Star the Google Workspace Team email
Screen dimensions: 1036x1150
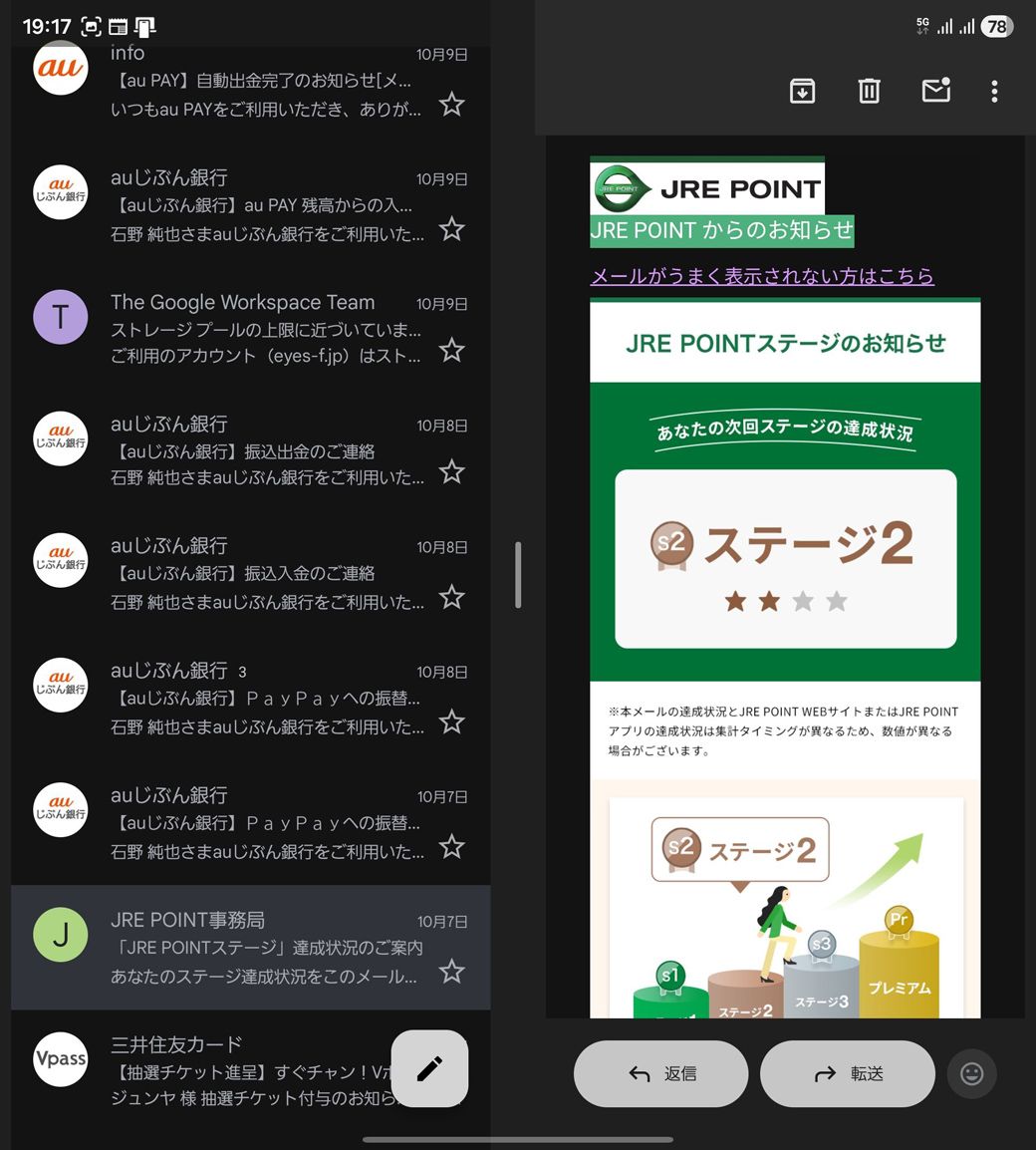pyautogui.click(x=452, y=351)
